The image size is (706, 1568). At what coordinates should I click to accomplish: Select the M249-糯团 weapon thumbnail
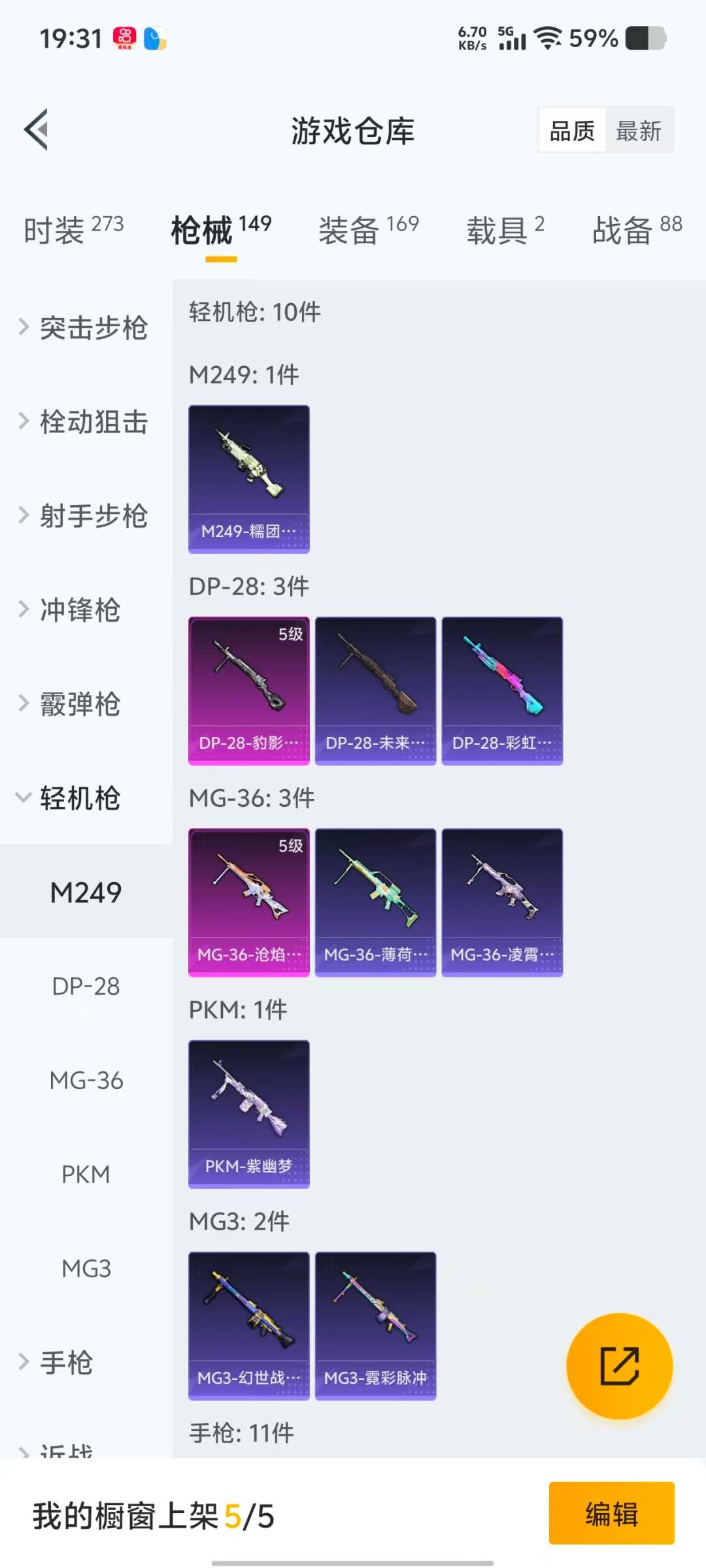pos(248,477)
